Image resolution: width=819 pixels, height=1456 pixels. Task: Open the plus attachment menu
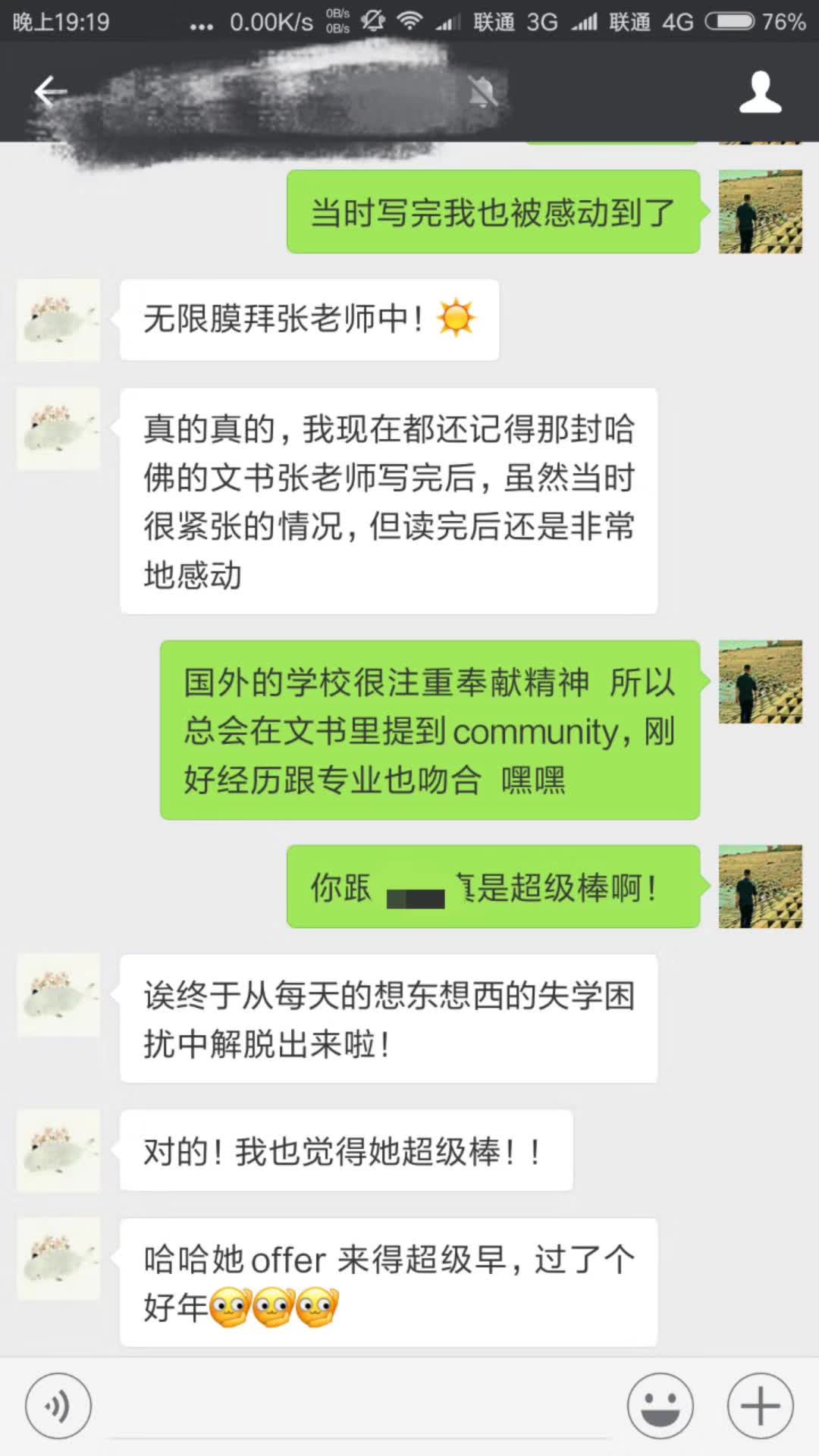[x=760, y=1406]
